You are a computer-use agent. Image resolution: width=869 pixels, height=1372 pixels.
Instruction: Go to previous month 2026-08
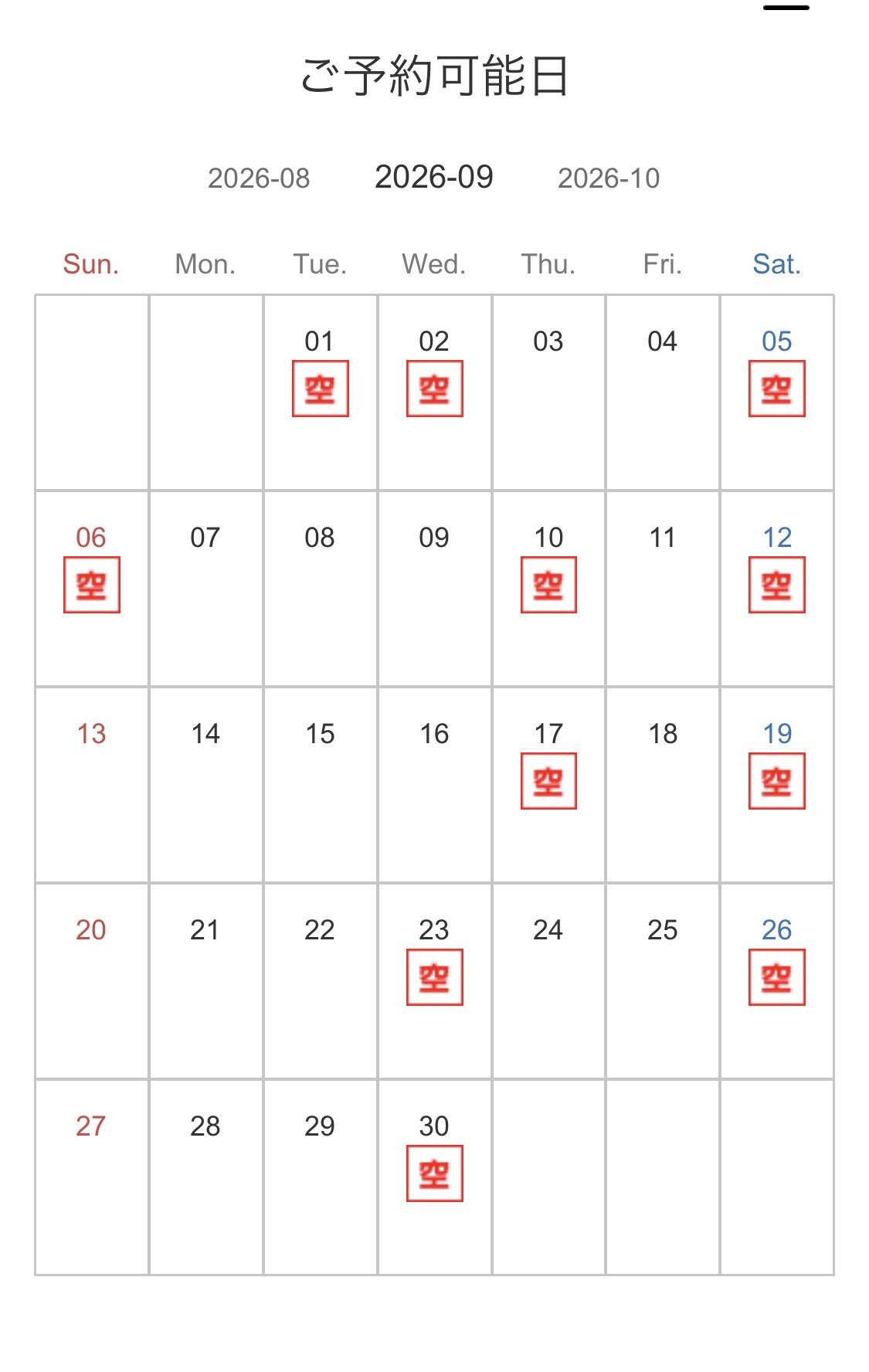pyautogui.click(x=259, y=178)
